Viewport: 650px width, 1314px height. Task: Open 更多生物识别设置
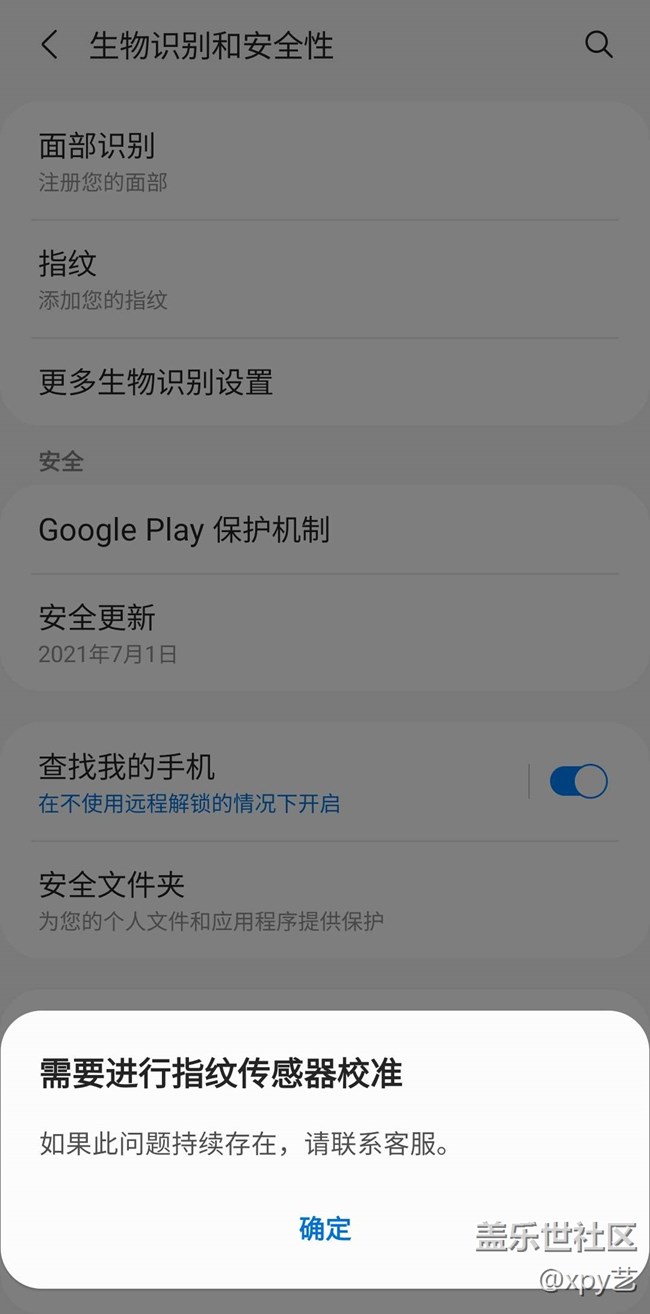coord(324,382)
